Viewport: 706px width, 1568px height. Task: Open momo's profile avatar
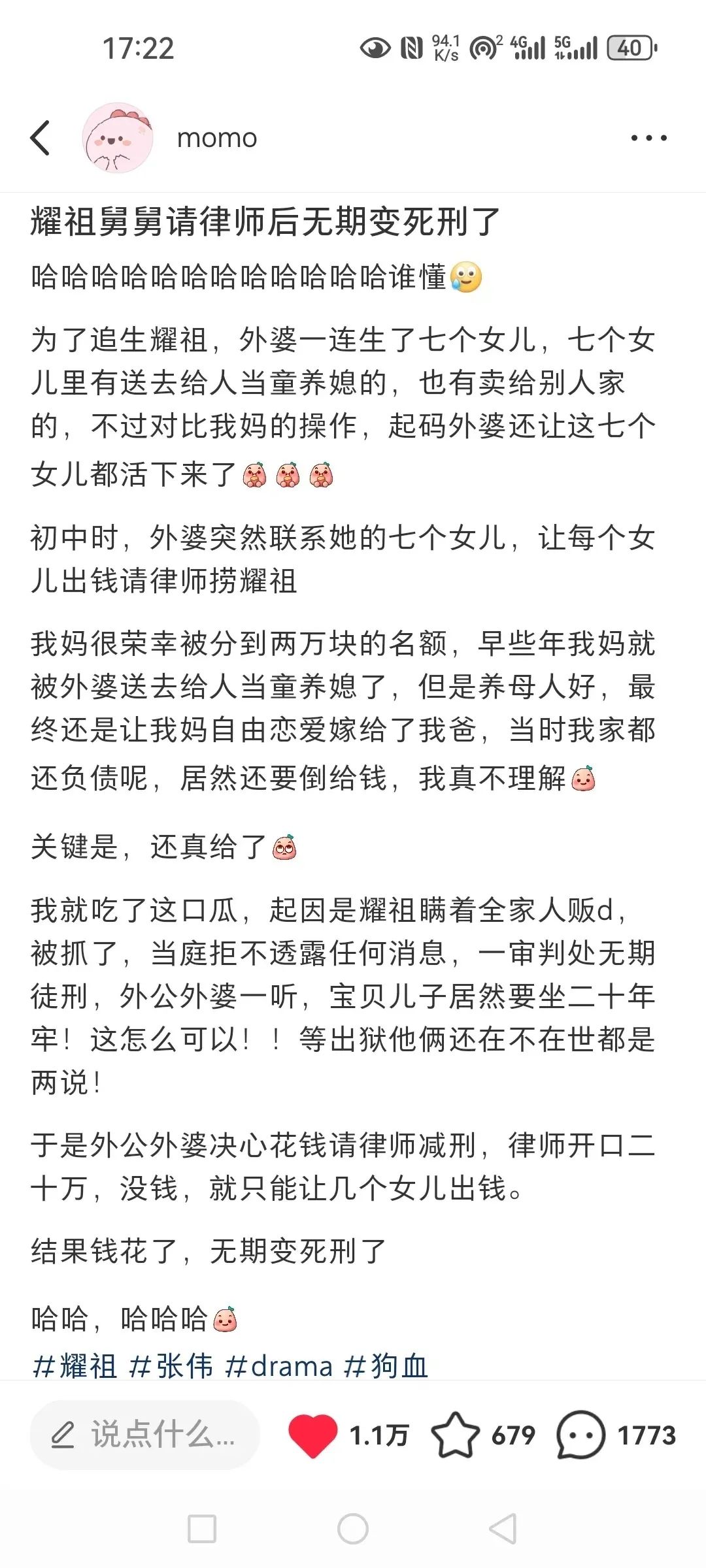118,138
